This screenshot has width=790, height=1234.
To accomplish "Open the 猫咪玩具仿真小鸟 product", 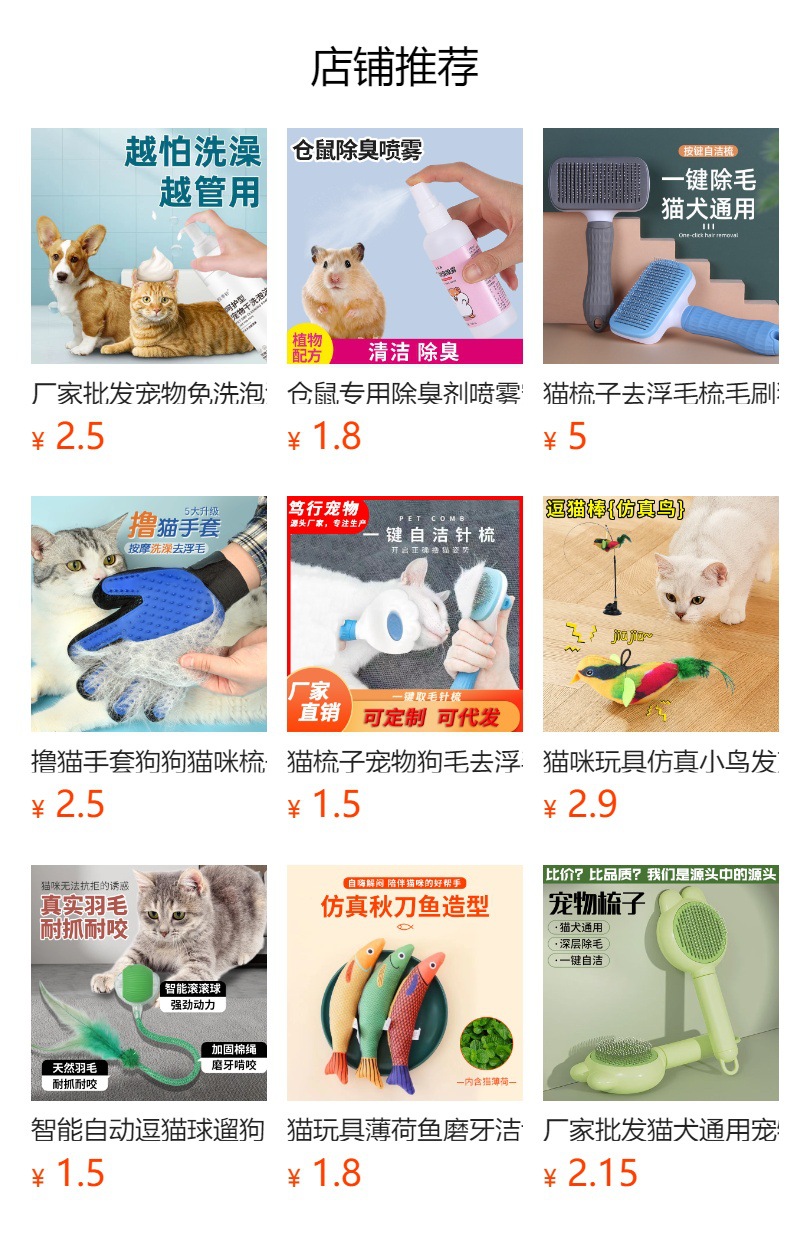I will (661, 660).
